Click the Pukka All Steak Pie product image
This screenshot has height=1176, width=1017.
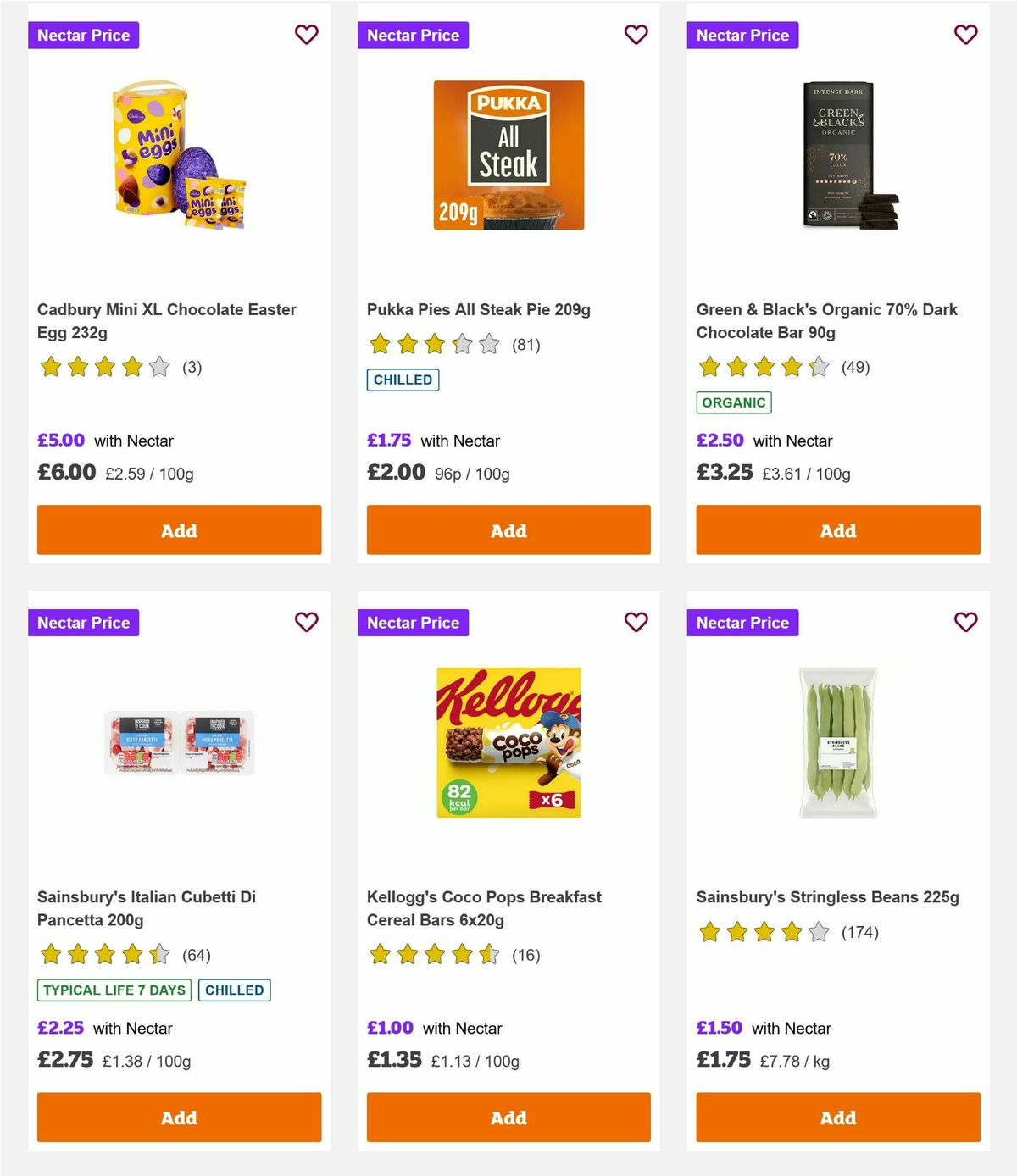pyautogui.click(x=508, y=154)
